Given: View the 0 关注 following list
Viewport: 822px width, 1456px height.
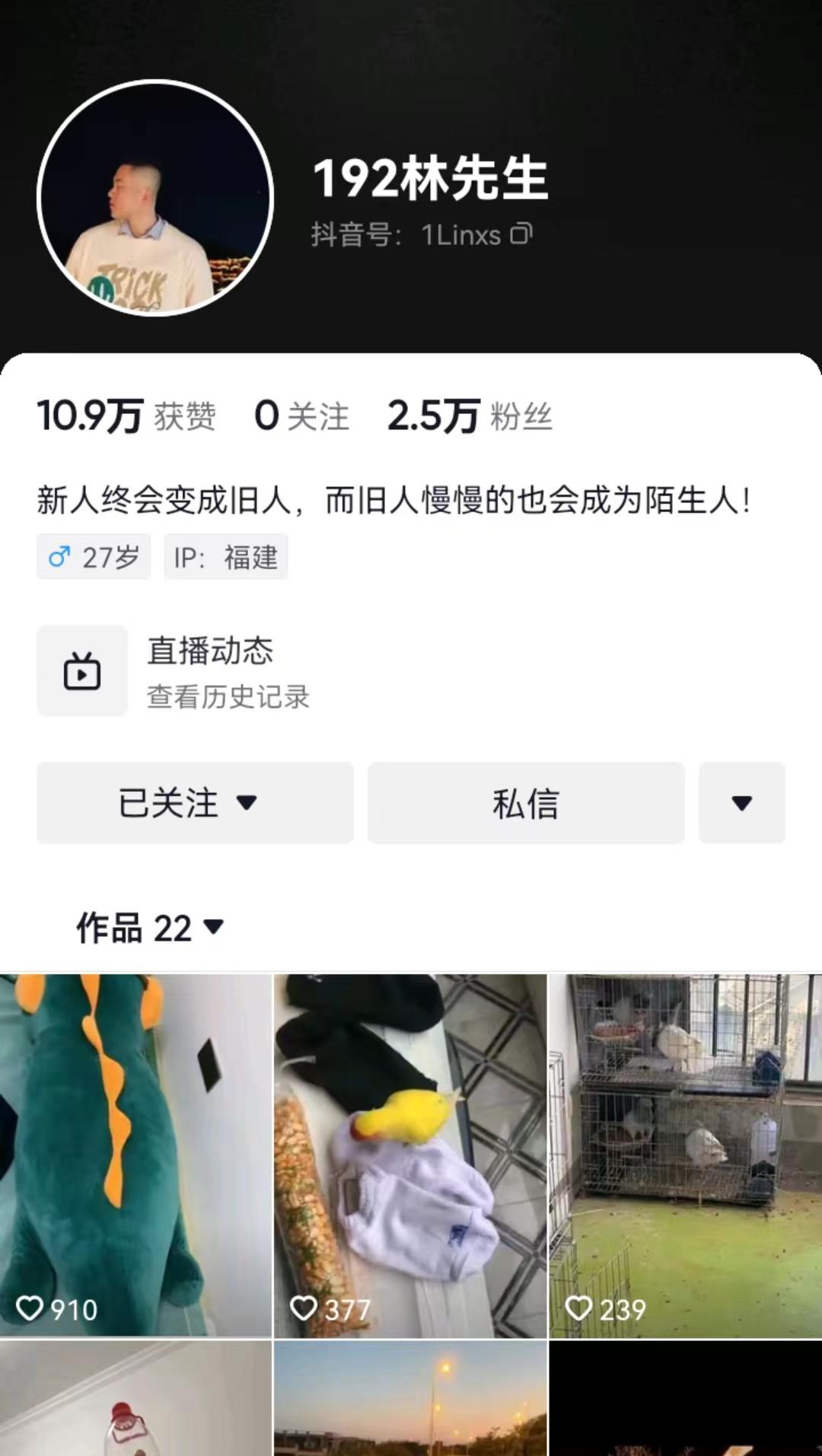Looking at the screenshot, I should [301, 416].
